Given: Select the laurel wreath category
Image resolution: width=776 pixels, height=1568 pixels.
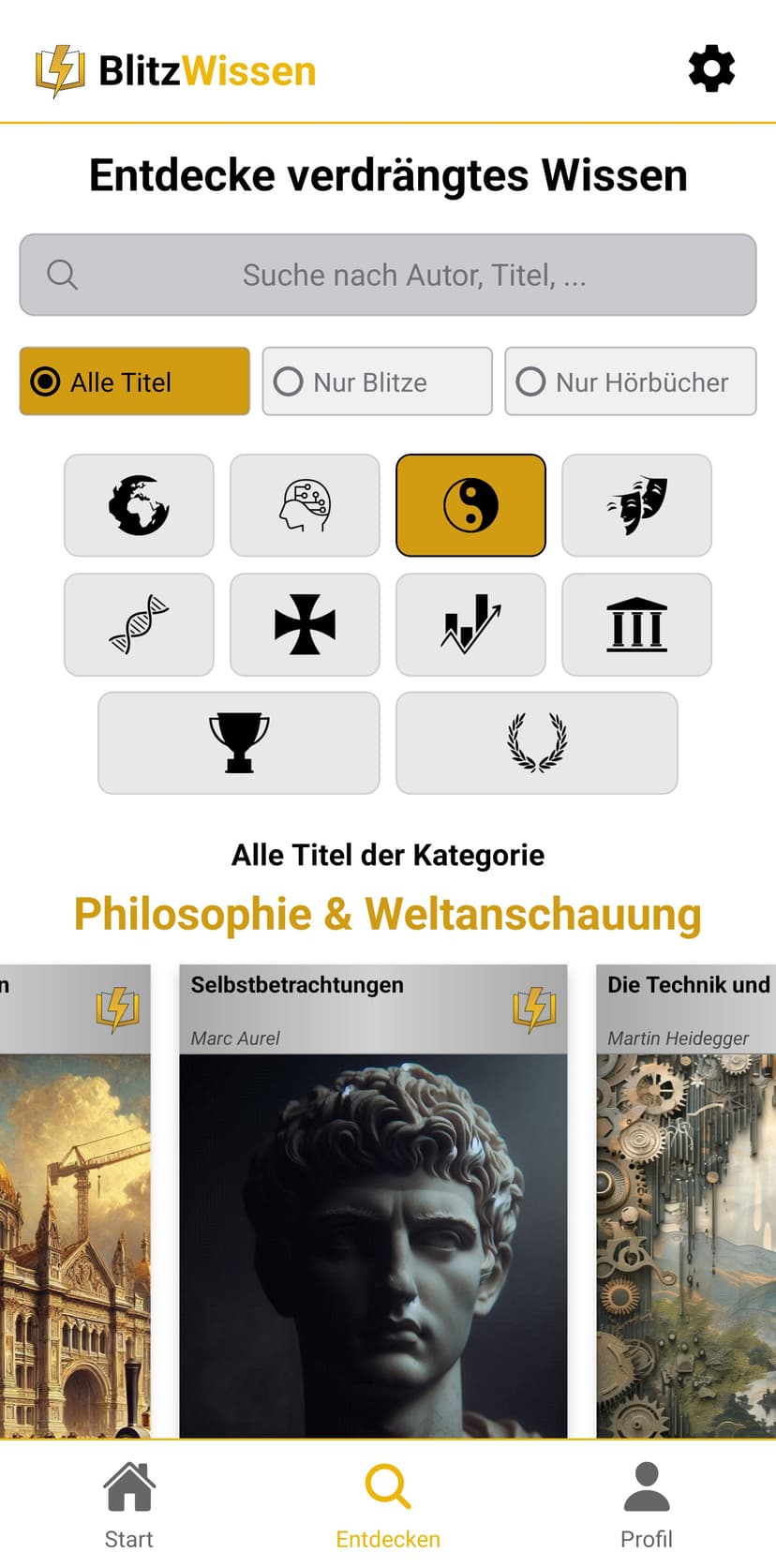Looking at the screenshot, I should [x=536, y=743].
